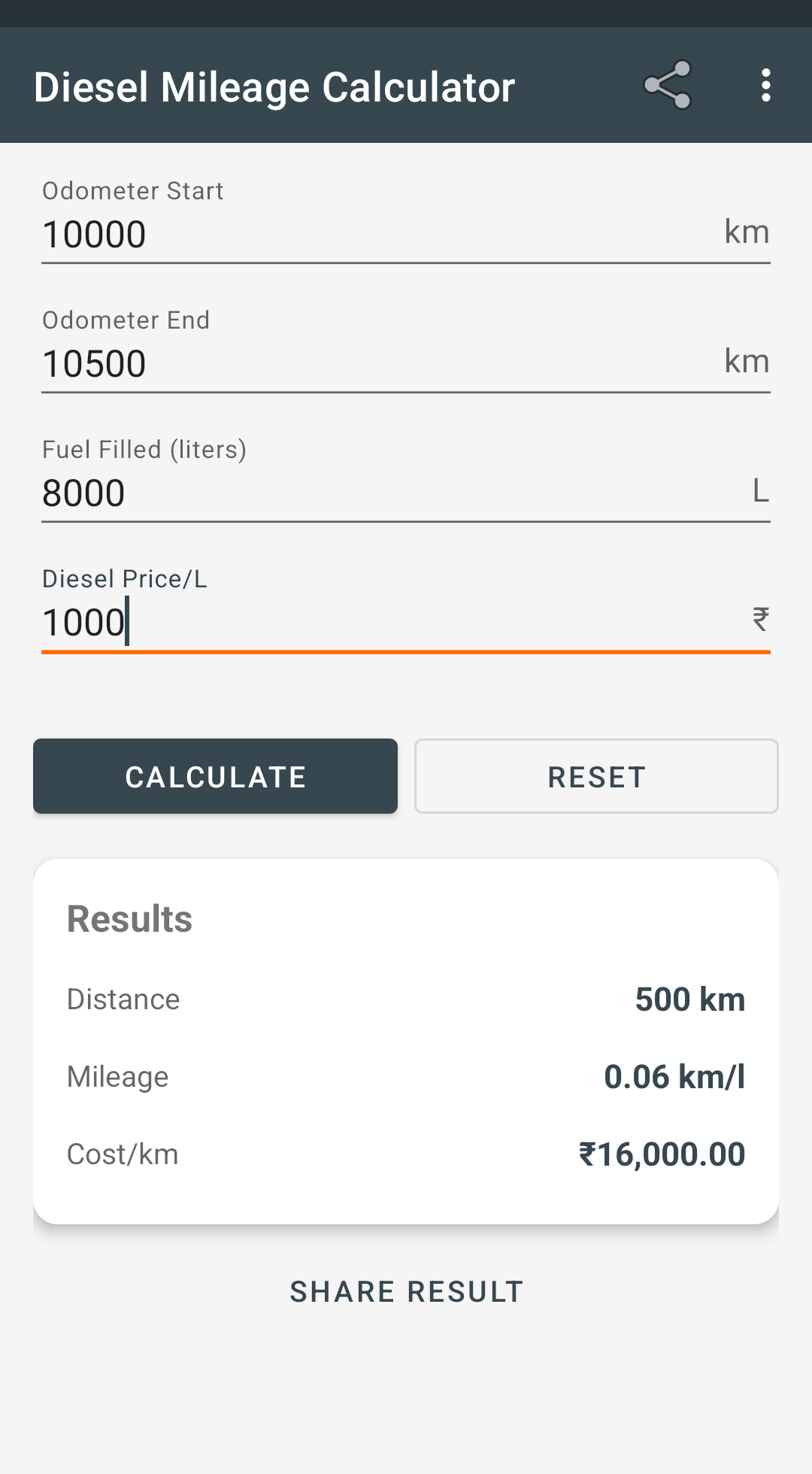Open the three-dot overflow menu

pyautogui.click(x=766, y=85)
